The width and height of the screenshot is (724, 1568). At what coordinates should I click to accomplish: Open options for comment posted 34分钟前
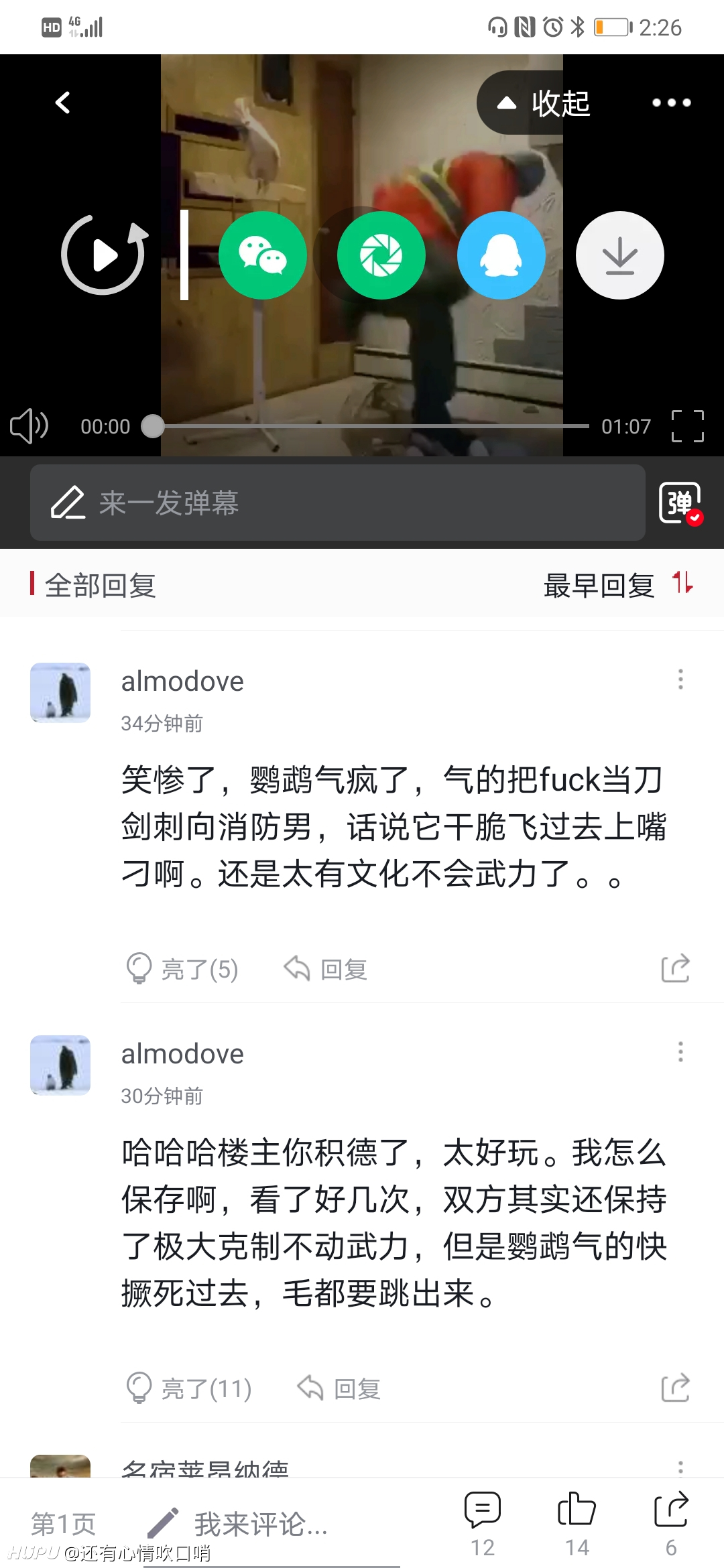tap(680, 679)
